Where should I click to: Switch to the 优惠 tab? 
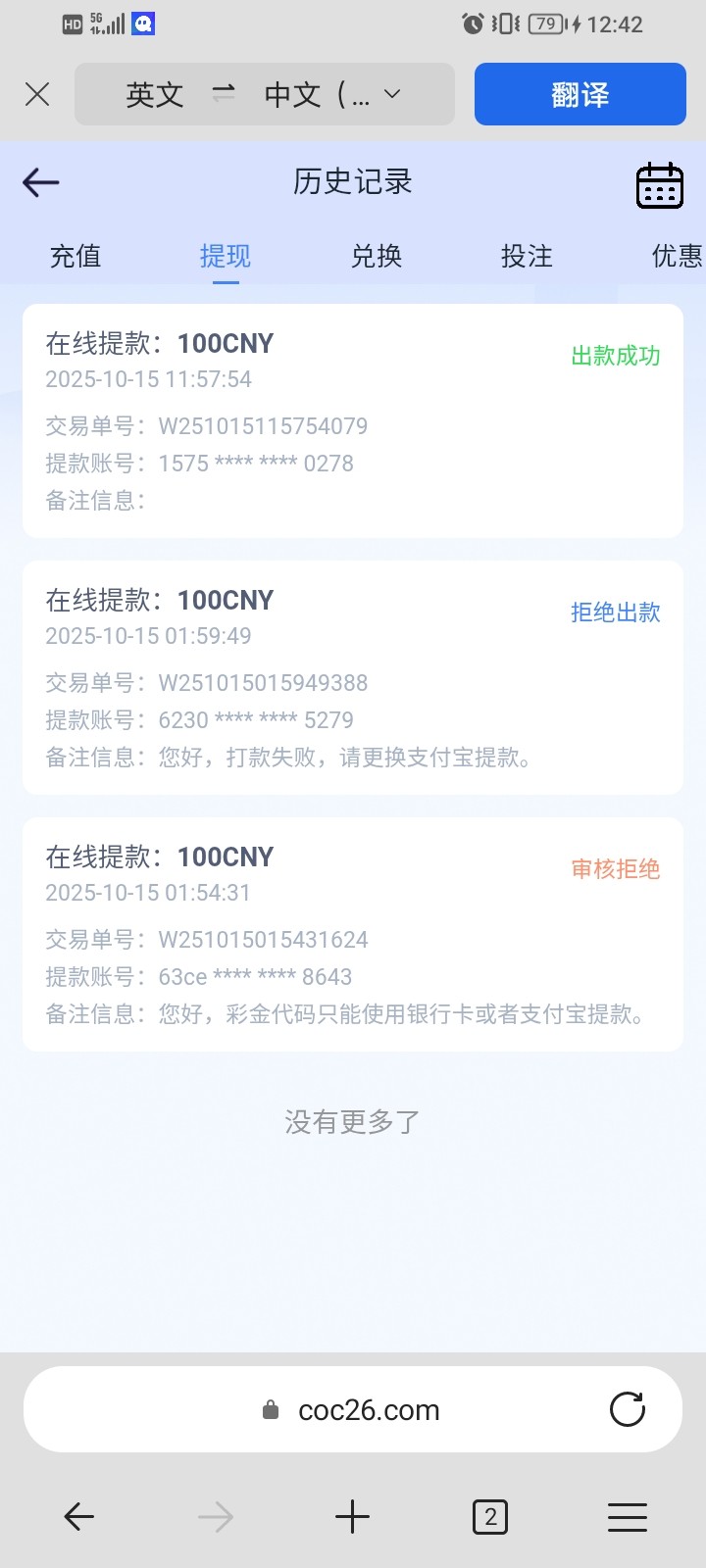(x=677, y=257)
